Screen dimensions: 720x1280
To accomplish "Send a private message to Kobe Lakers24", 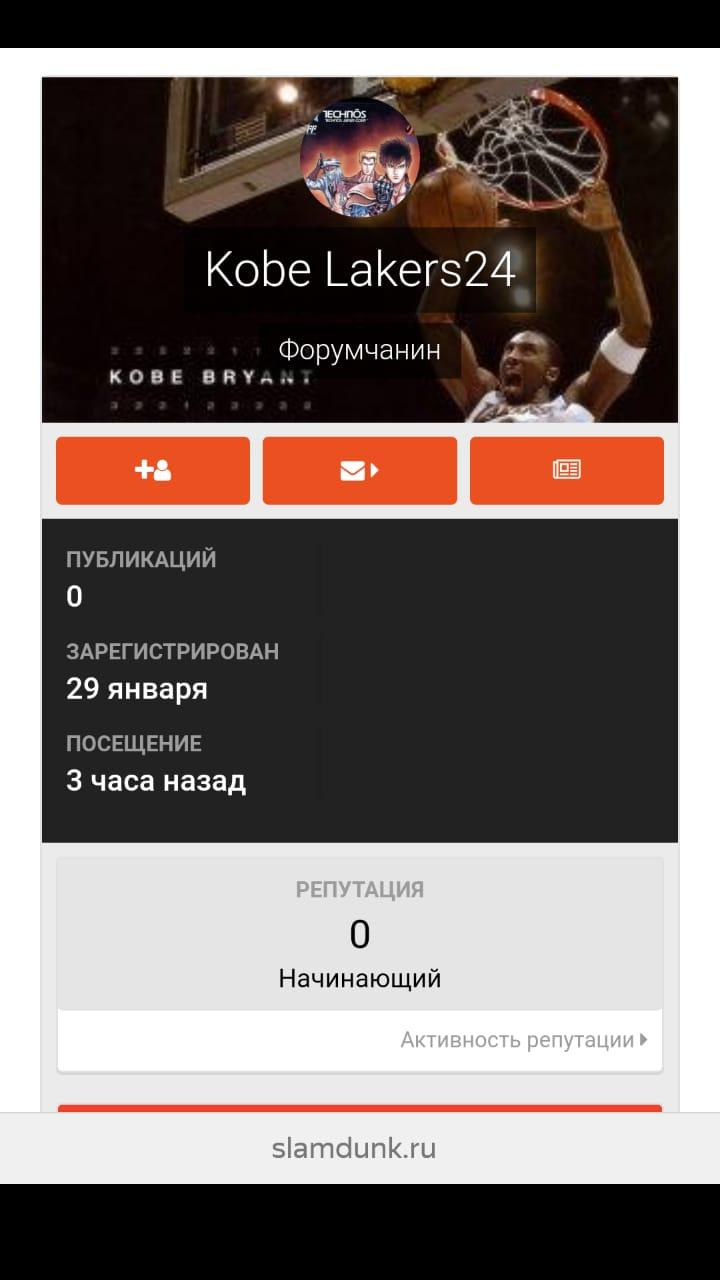I will tap(360, 470).
